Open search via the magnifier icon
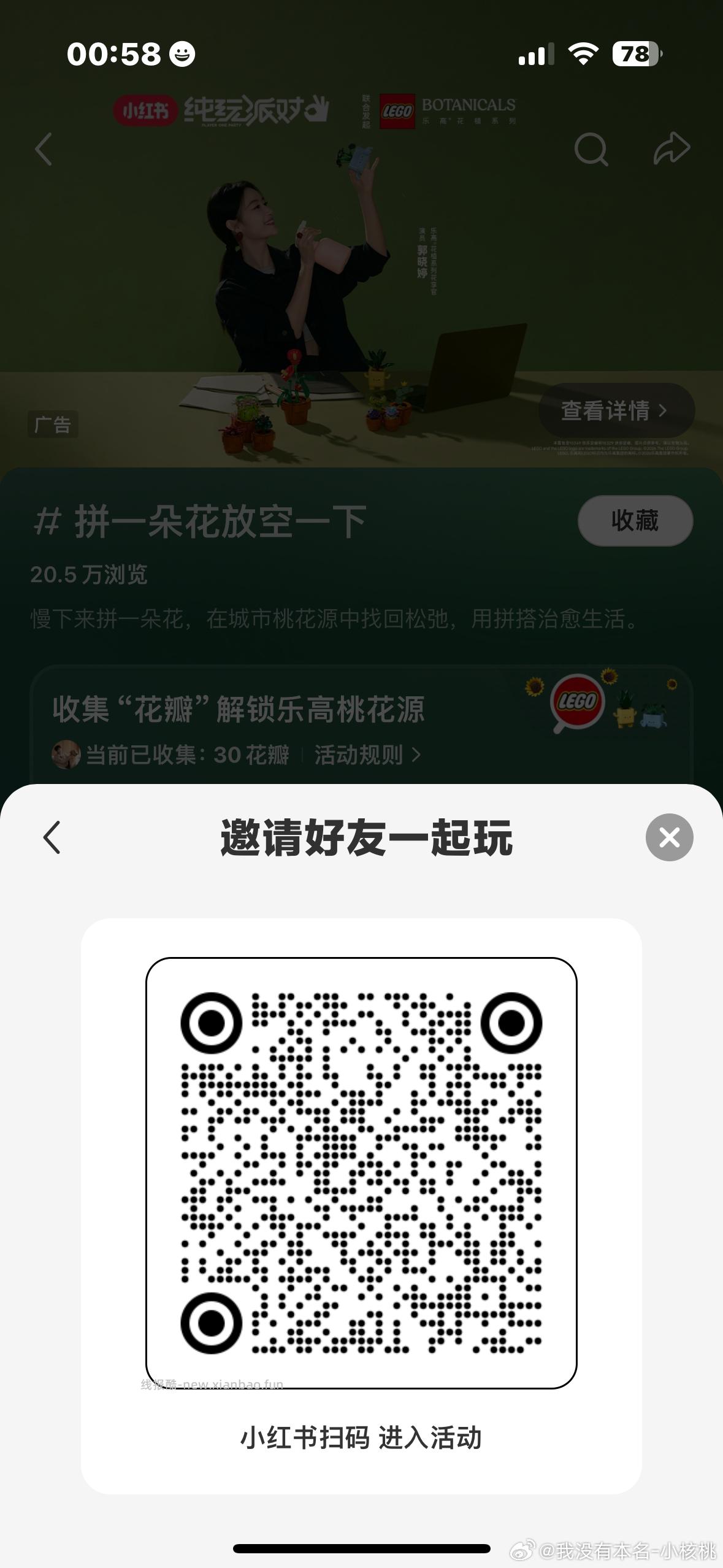The image size is (723, 1568). pyautogui.click(x=591, y=148)
